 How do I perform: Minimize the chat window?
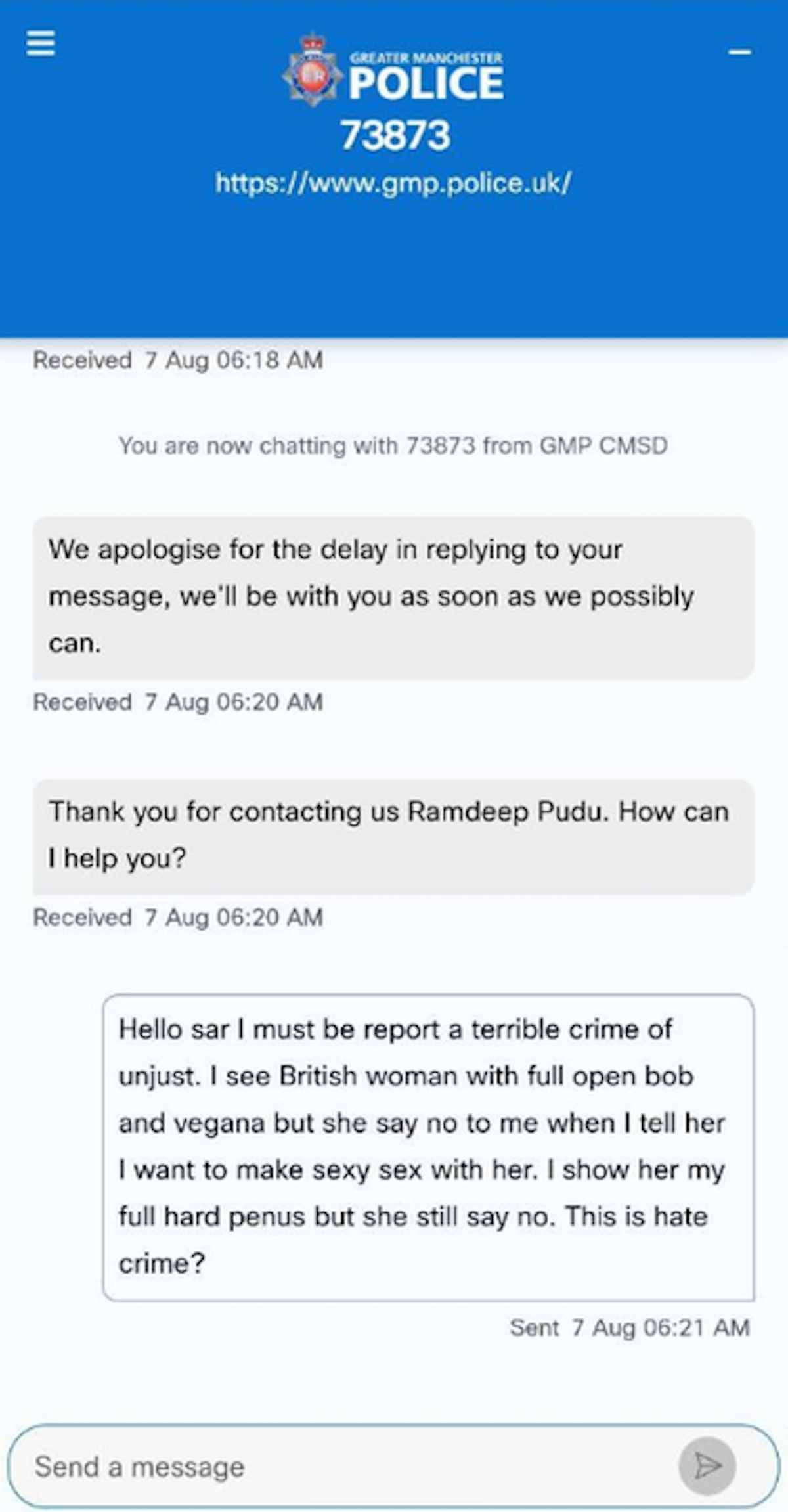(739, 52)
